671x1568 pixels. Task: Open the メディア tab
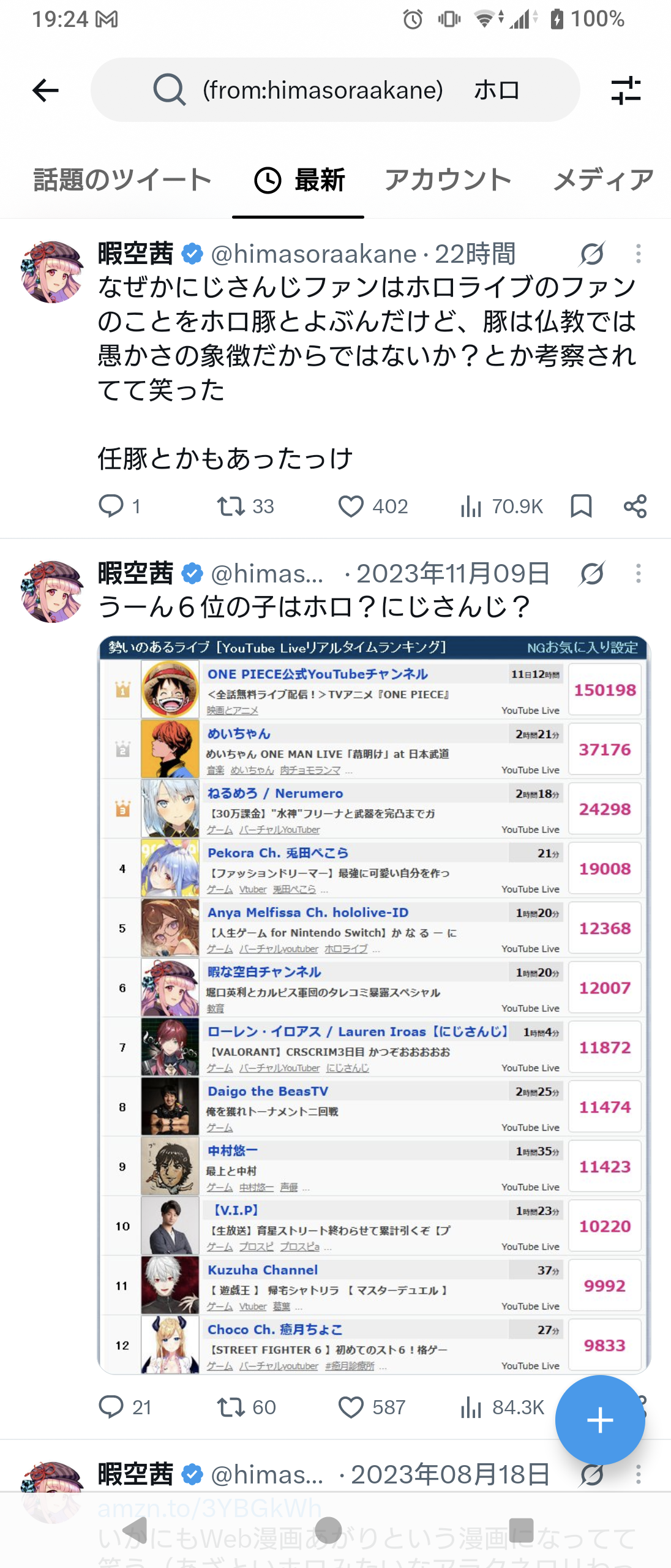coord(604,180)
